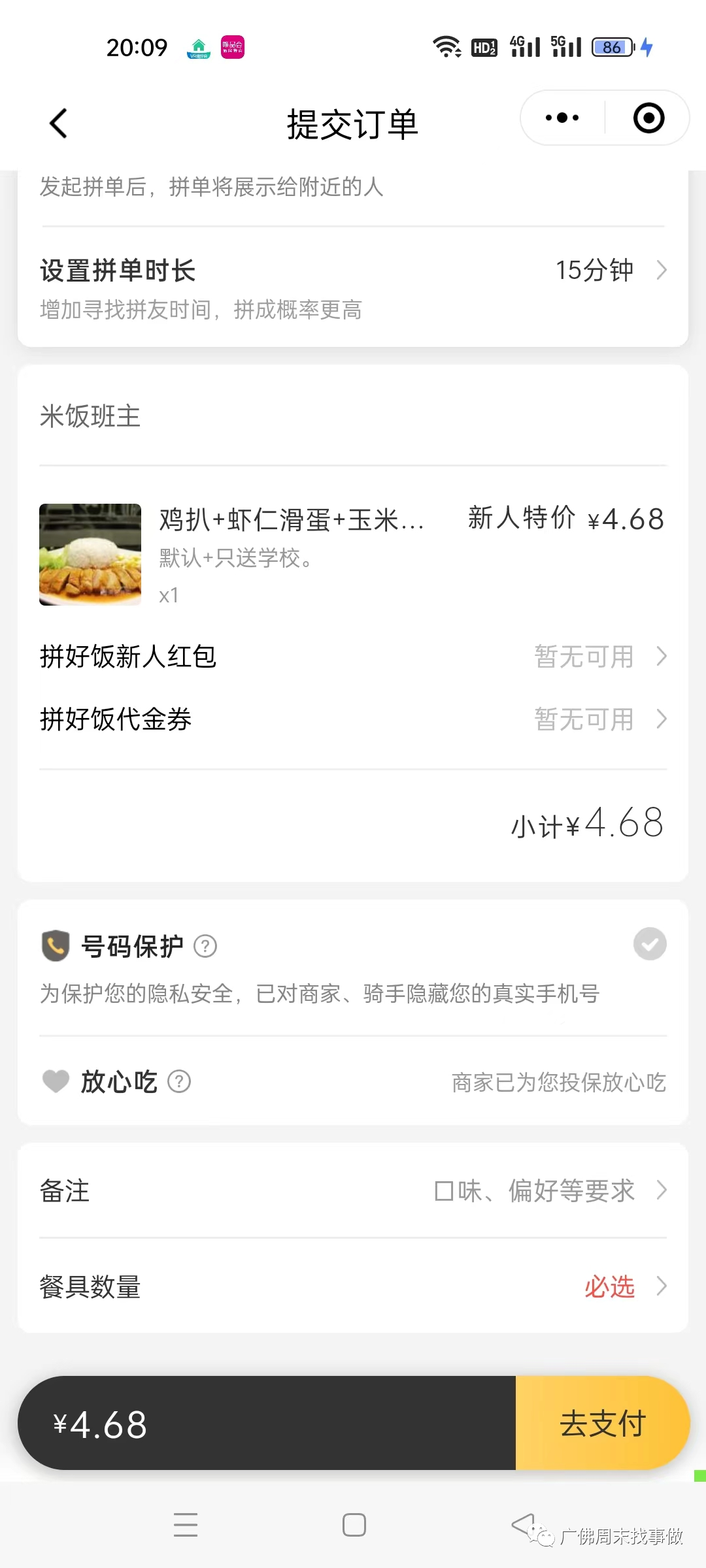Go to the system home screen
The width and height of the screenshot is (706, 1568).
point(354,1525)
